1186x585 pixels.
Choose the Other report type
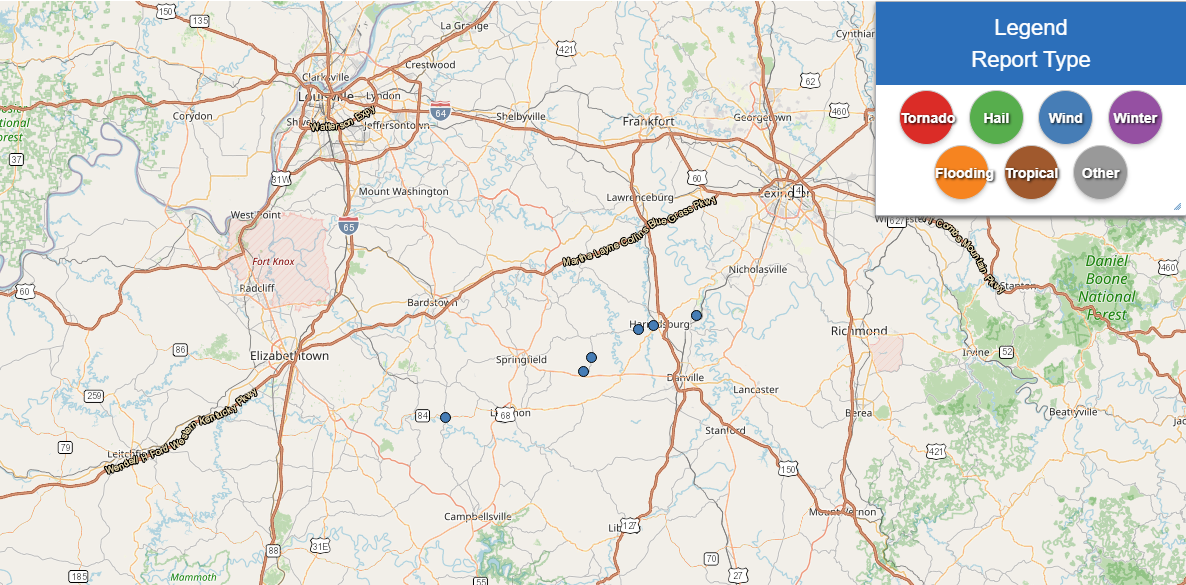[1100, 173]
